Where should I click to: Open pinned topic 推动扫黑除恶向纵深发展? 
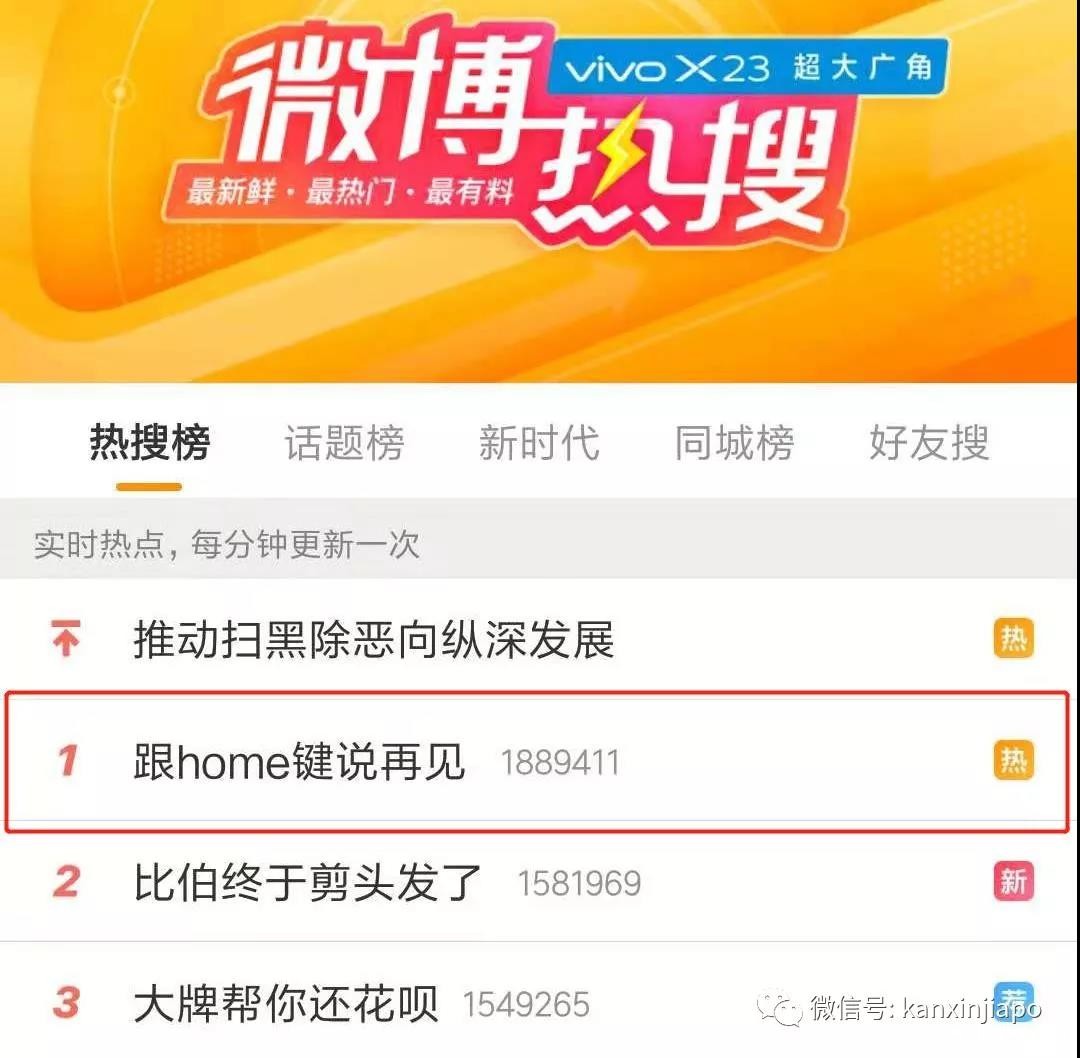(373, 640)
